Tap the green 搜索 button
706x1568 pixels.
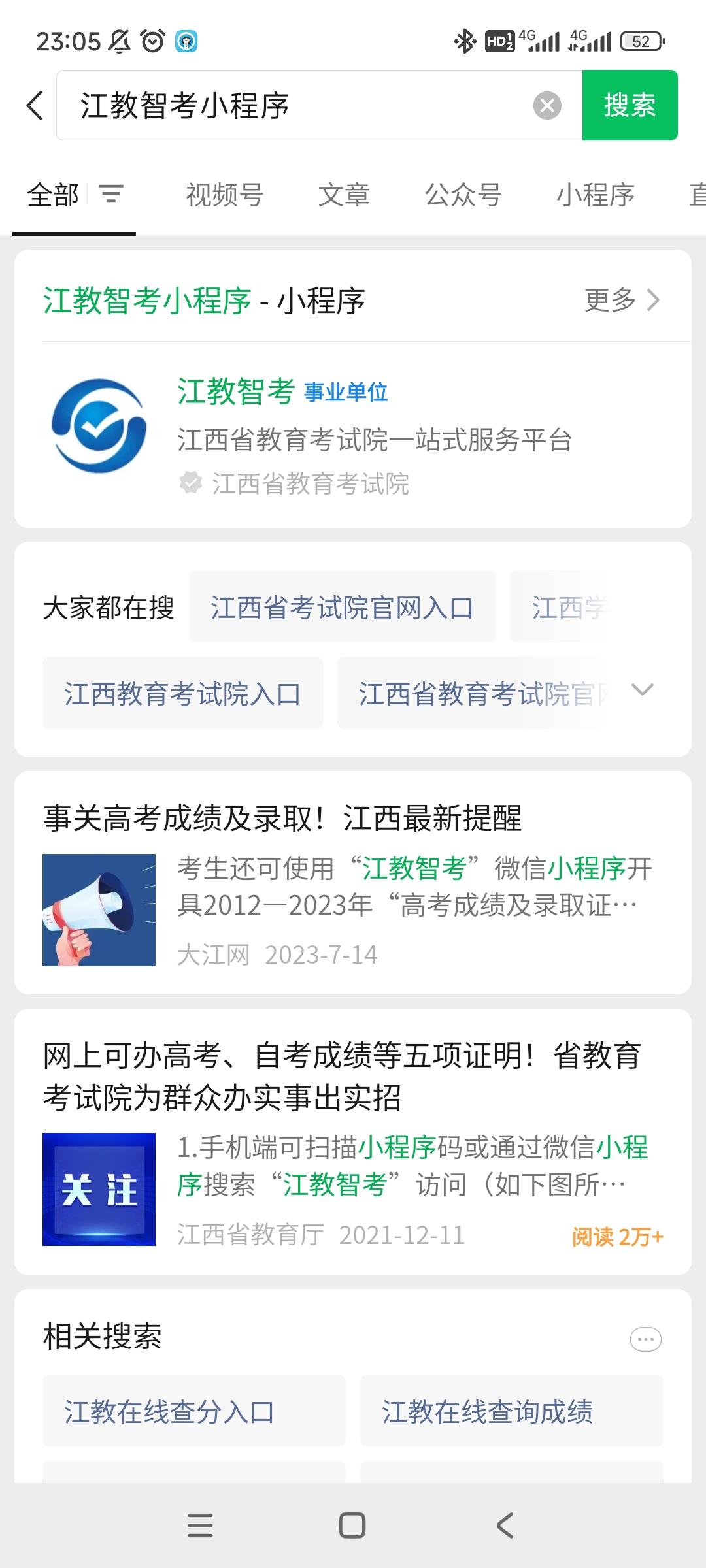(630, 105)
